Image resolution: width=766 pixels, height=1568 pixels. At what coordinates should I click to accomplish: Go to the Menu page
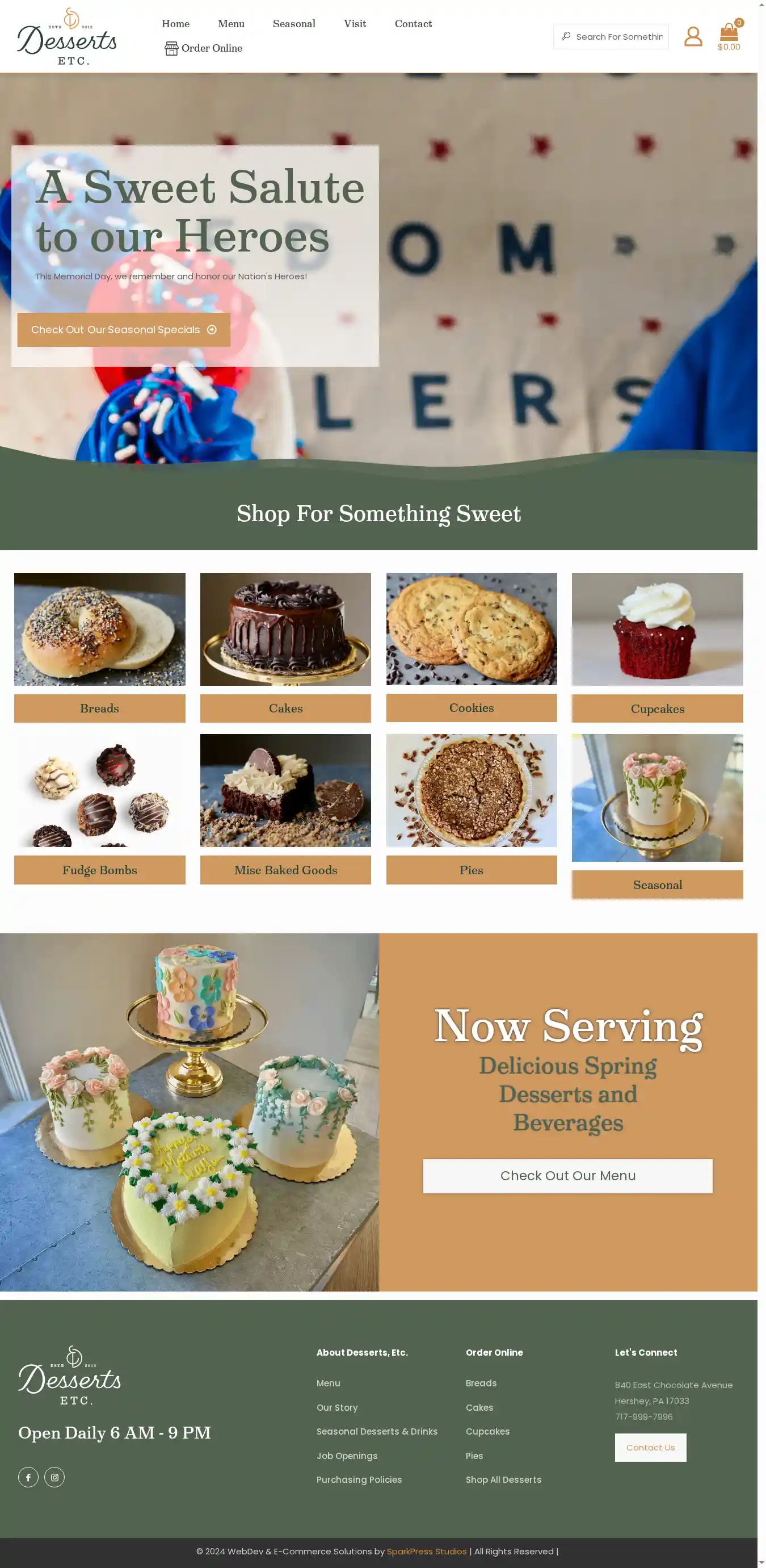(231, 24)
